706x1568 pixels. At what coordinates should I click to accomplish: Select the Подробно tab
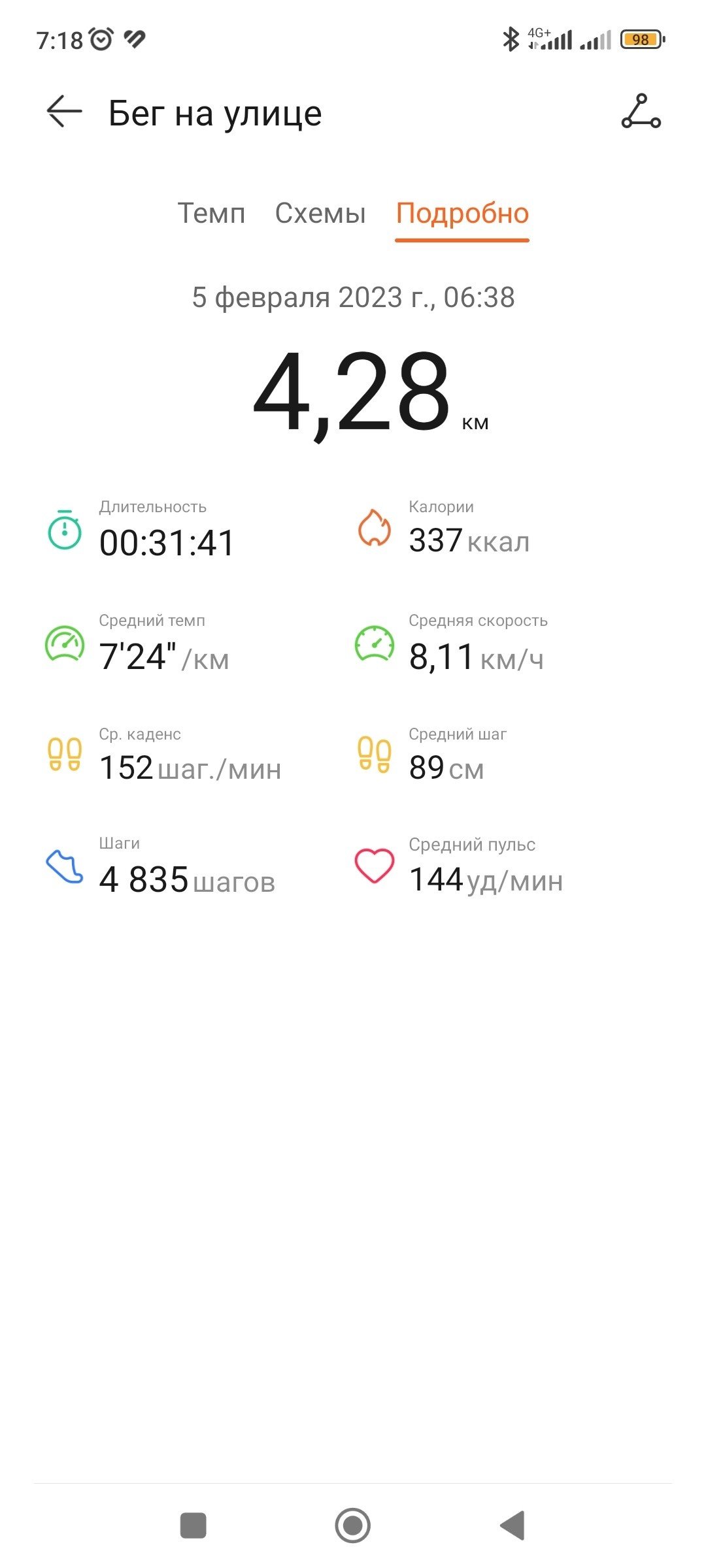(x=462, y=213)
